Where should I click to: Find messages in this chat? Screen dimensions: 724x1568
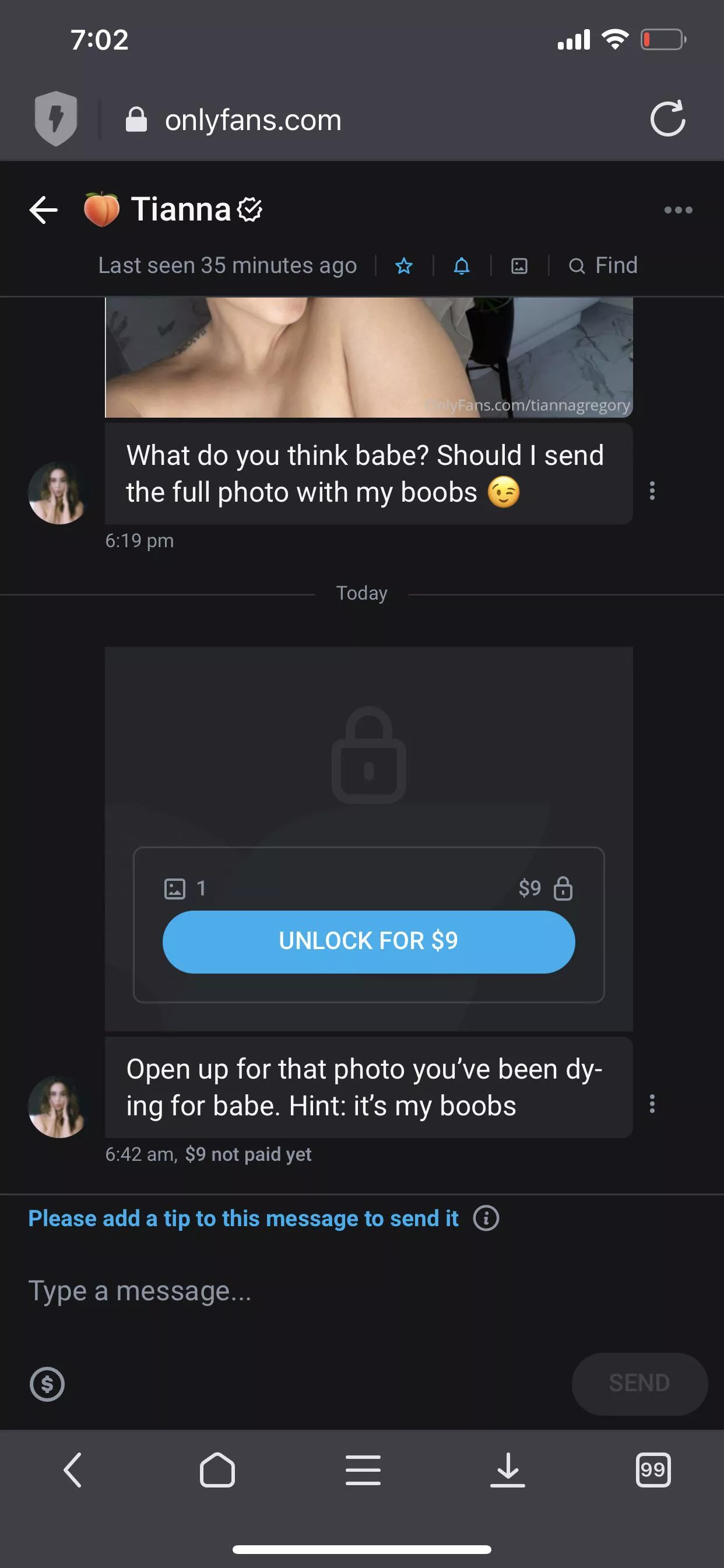click(603, 266)
